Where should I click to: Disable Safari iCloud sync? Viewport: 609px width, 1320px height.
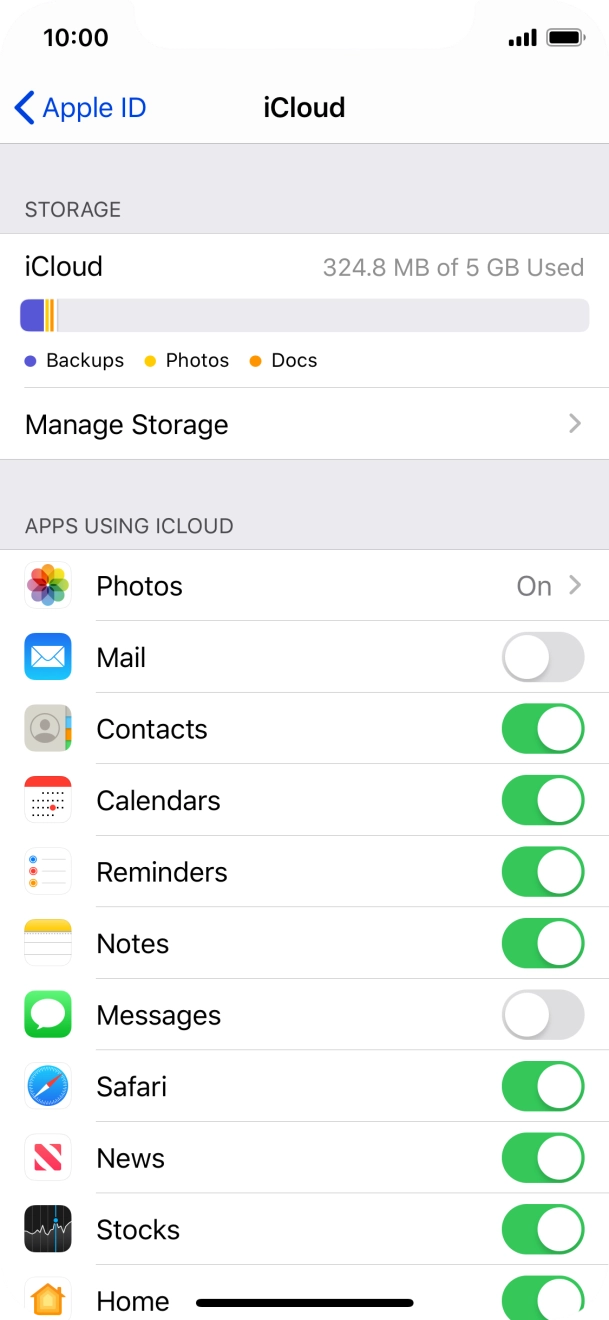pos(542,1087)
